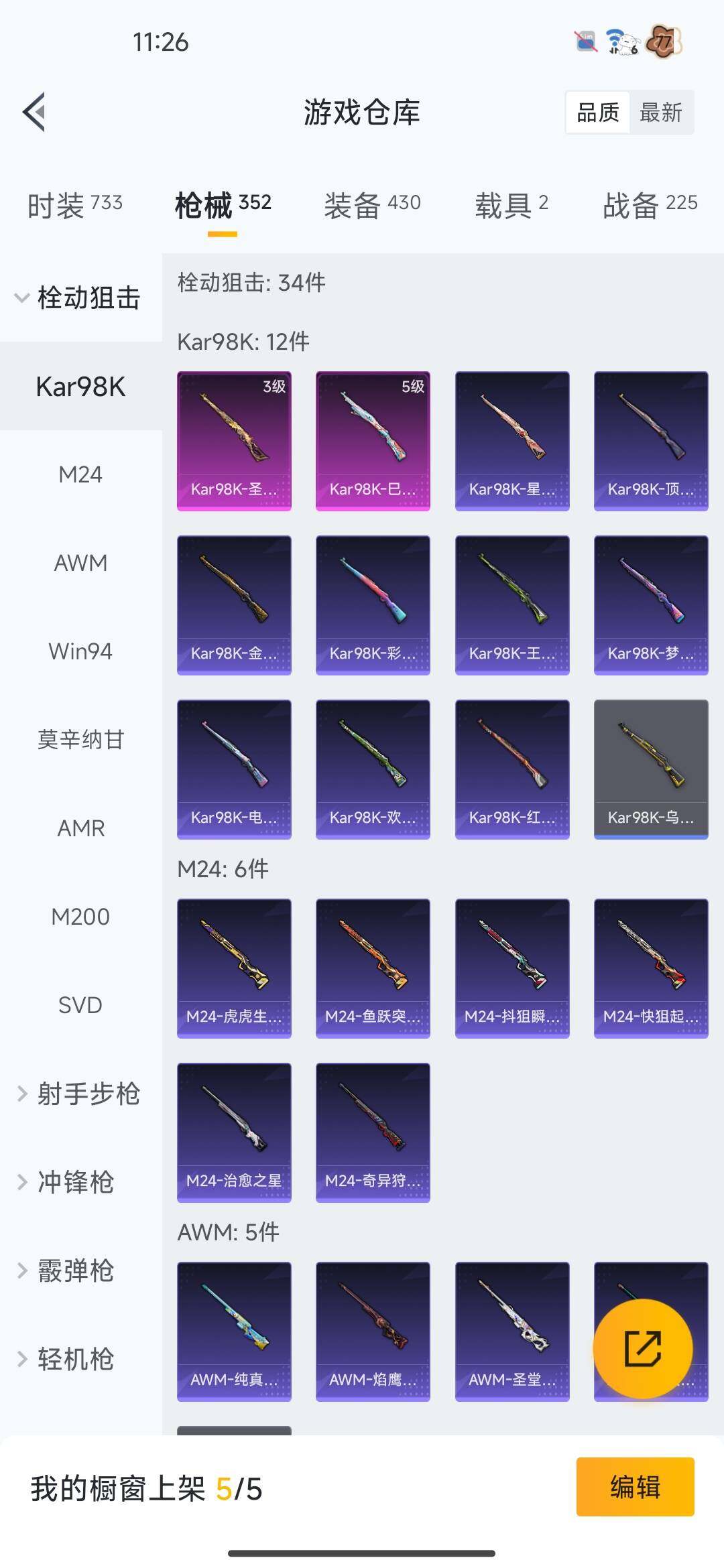Image resolution: width=724 pixels, height=1568 pixels.
Task: Switch to the 载具 tab
Action: pos(511,205)
